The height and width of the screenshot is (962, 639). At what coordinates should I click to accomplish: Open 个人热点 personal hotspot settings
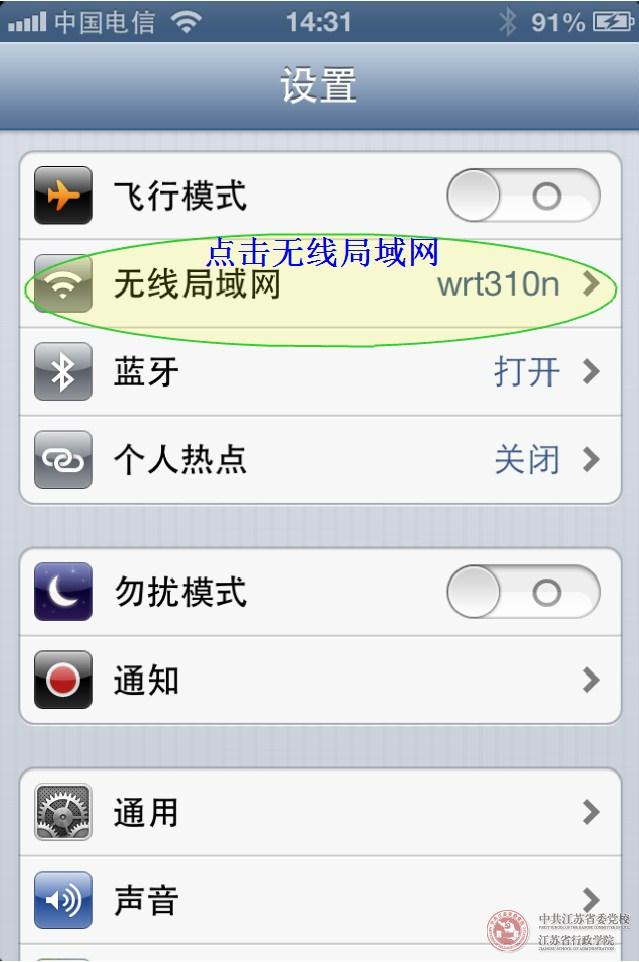click(320, 460)
